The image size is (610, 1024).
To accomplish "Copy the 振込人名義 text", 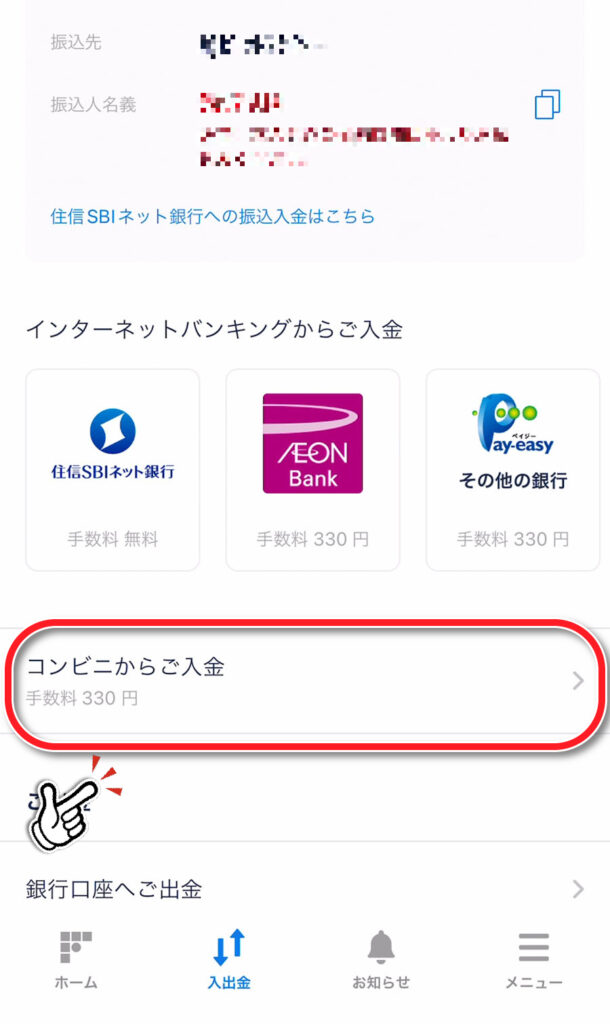I will click(547, 104).
